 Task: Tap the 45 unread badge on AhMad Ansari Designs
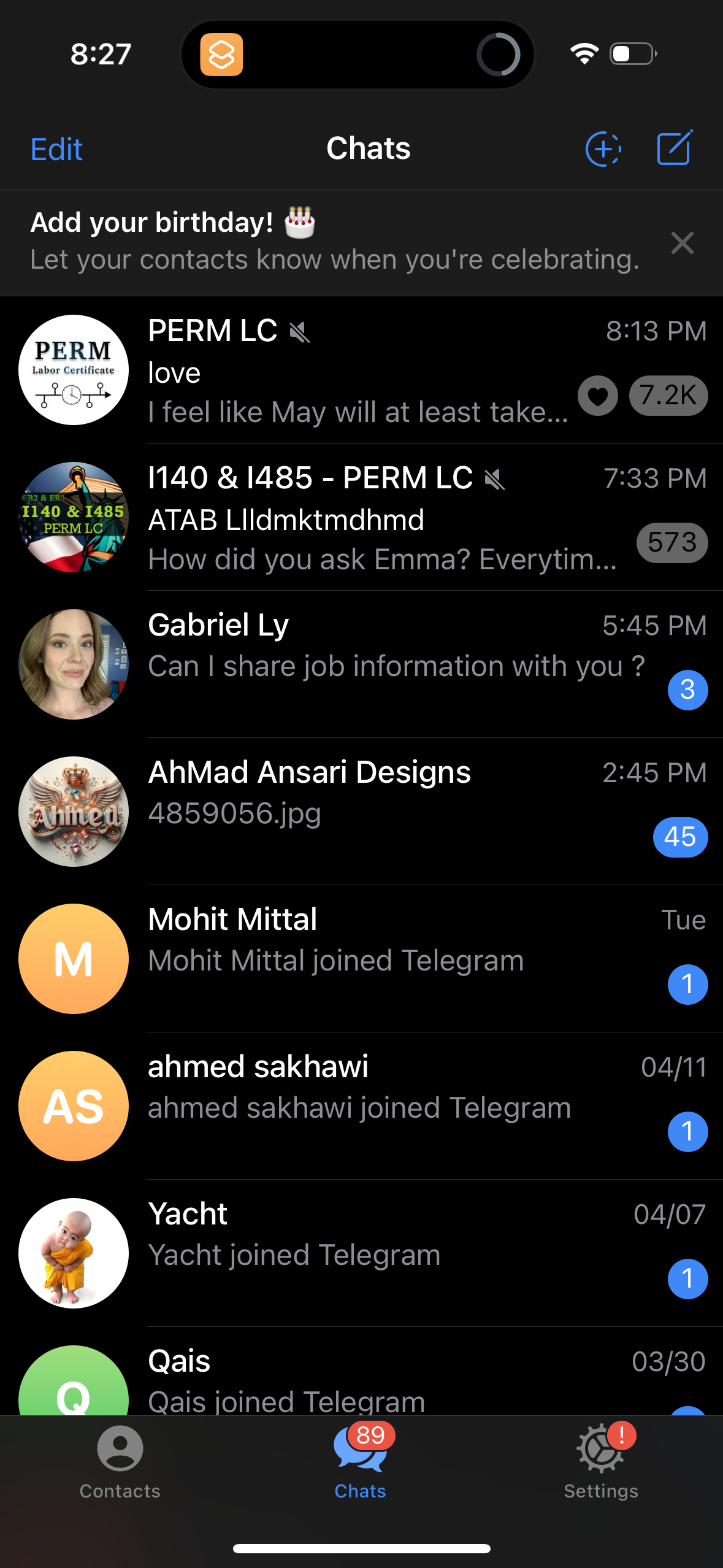click(x=681, y=837)
